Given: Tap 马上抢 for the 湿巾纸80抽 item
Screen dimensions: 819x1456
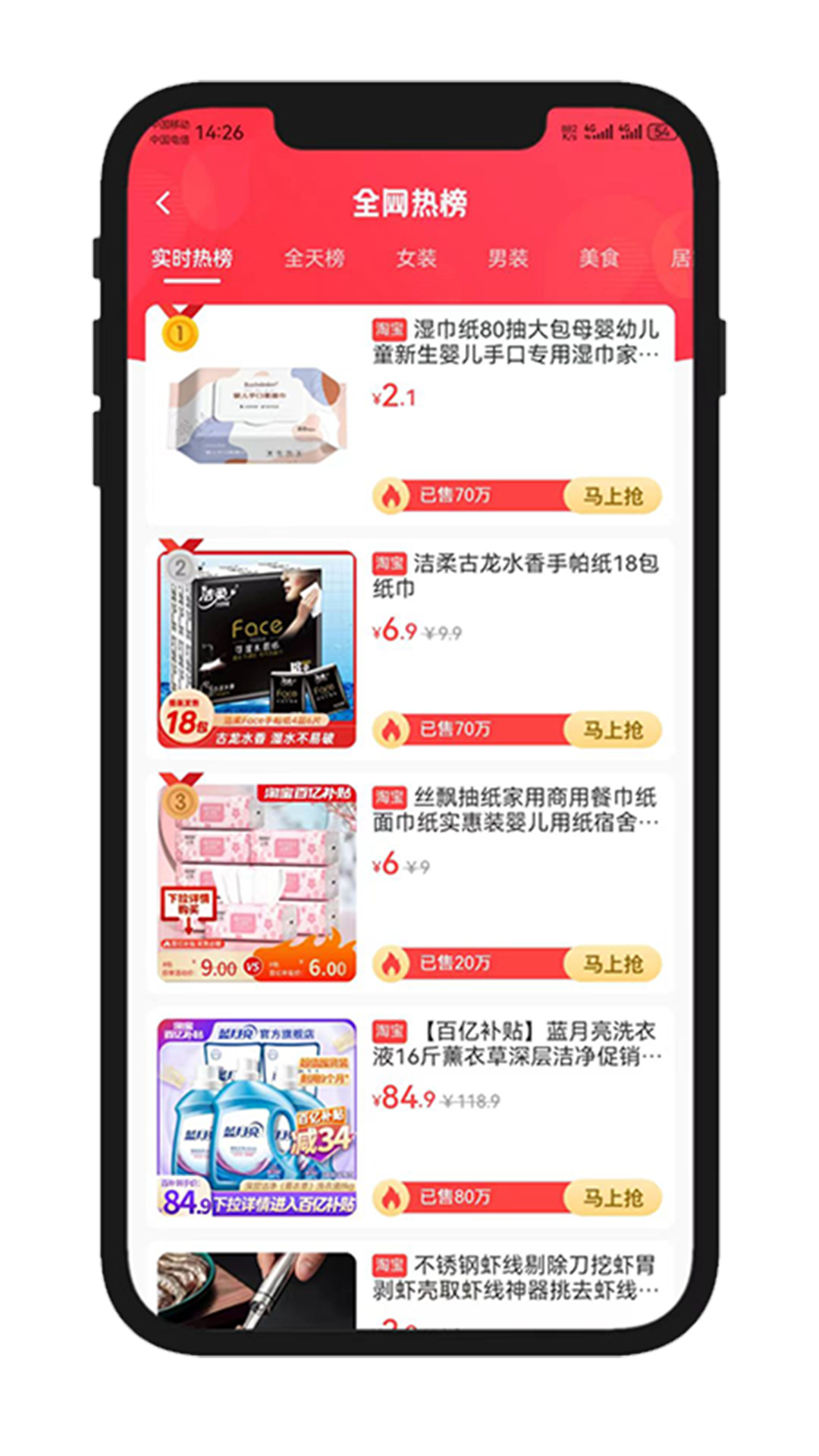Looking at the screenshot, I should tap(613, 497).
